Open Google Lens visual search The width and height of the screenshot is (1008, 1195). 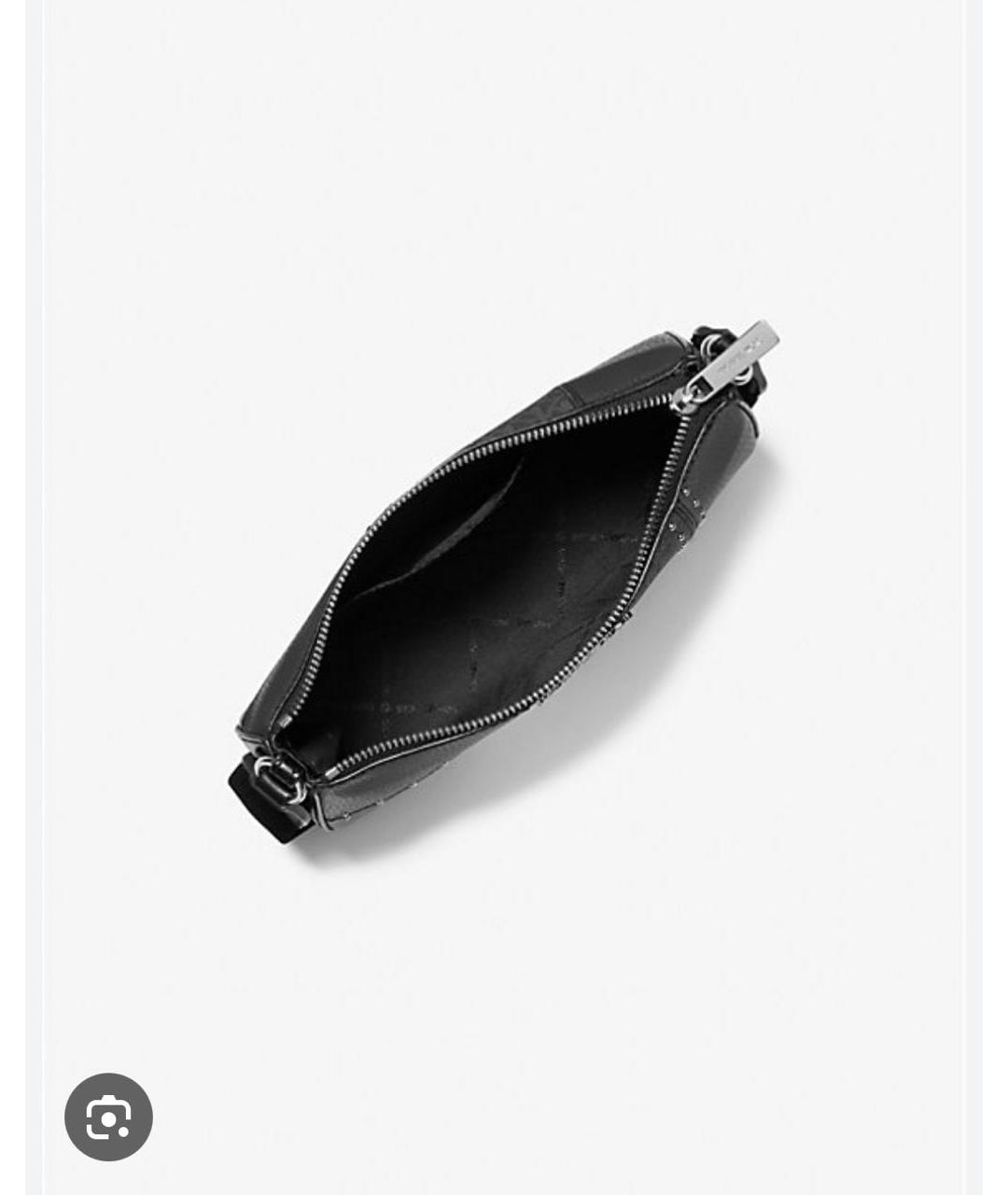pyautogui.click(x=108, y=1117)
